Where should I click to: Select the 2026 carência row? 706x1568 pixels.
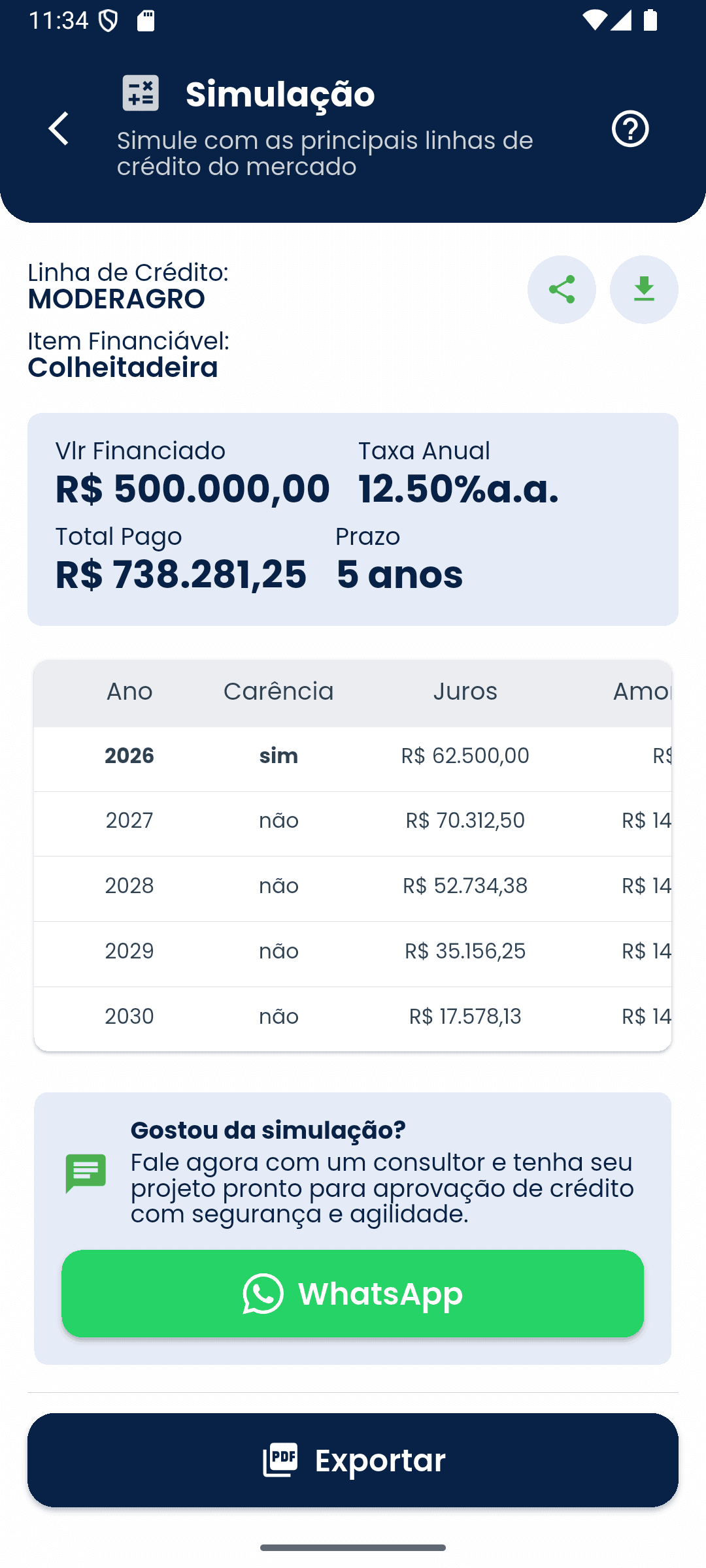coord(278,756)
